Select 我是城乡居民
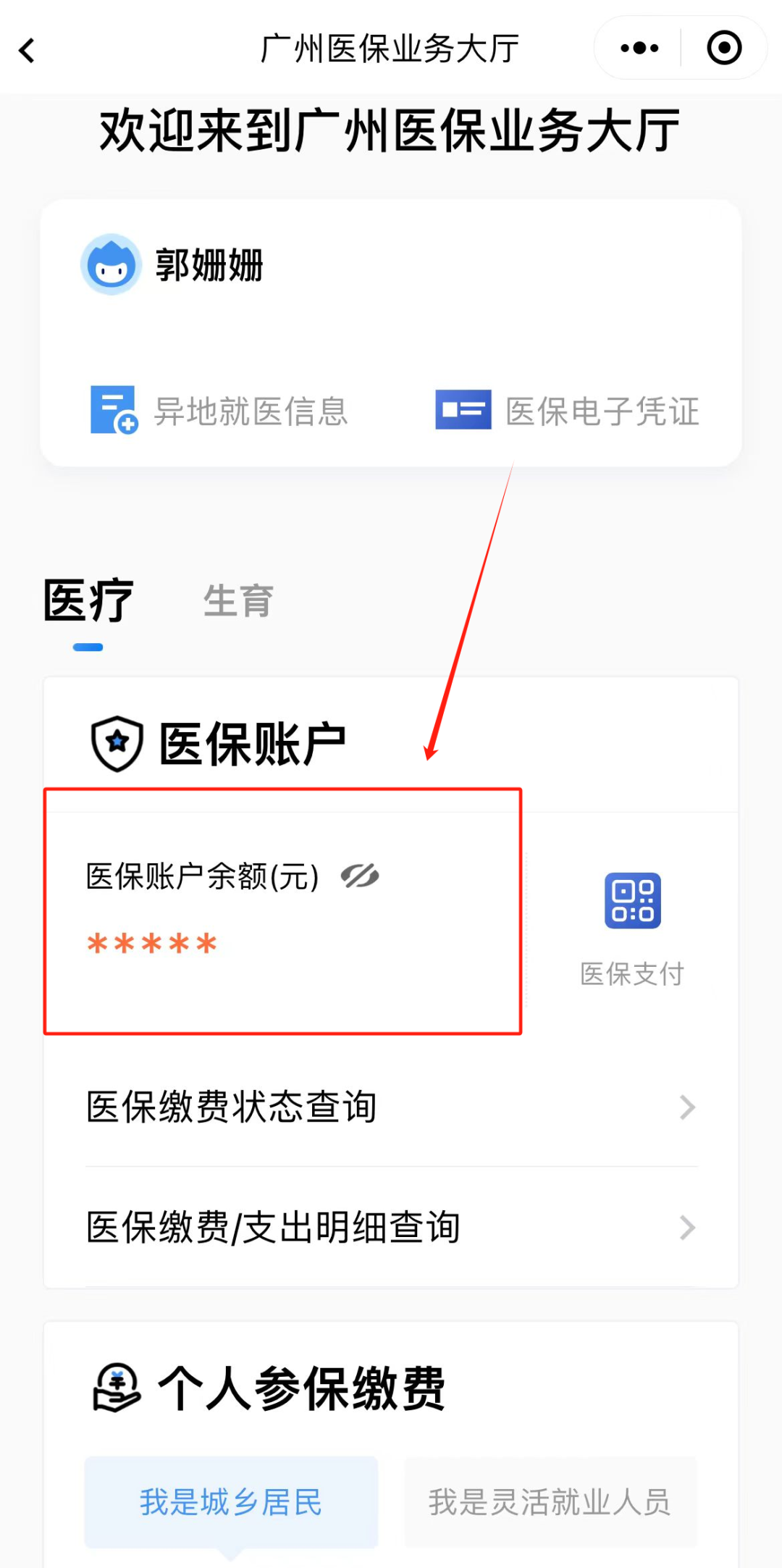Image resolution: width=782 pixels, height=1568 pixels. click(231, 1502)
